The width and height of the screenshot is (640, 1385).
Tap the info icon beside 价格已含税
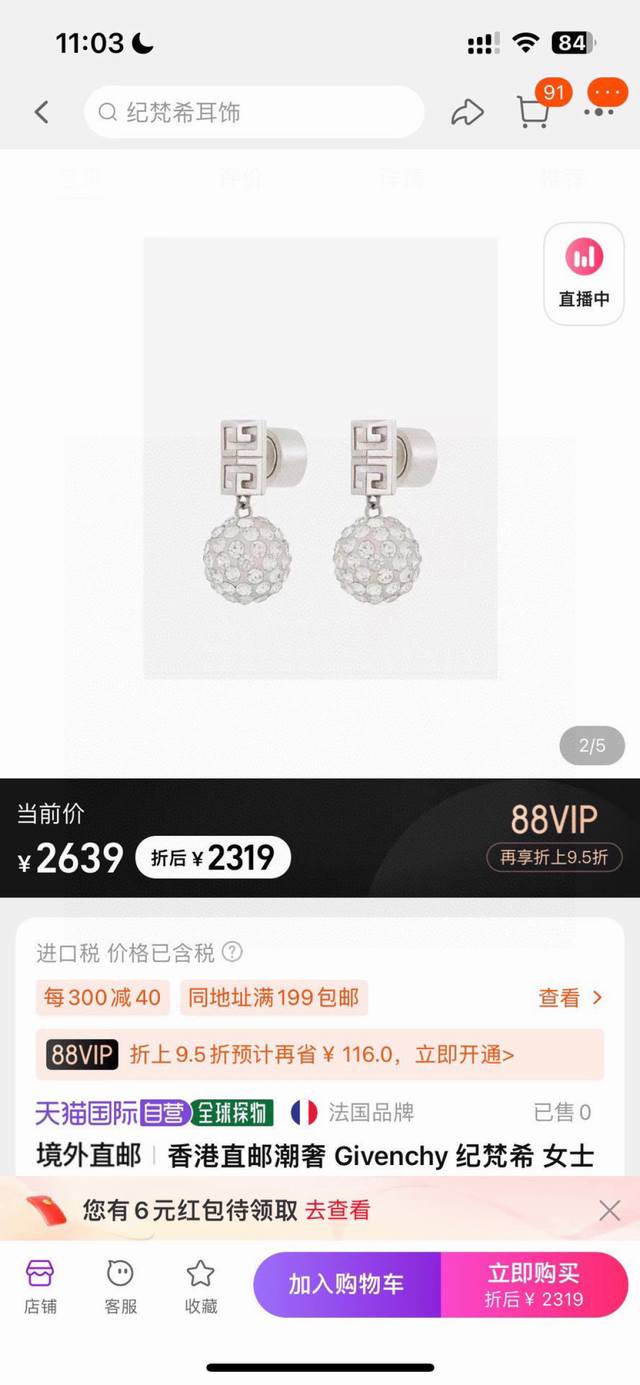click(232, 952)
